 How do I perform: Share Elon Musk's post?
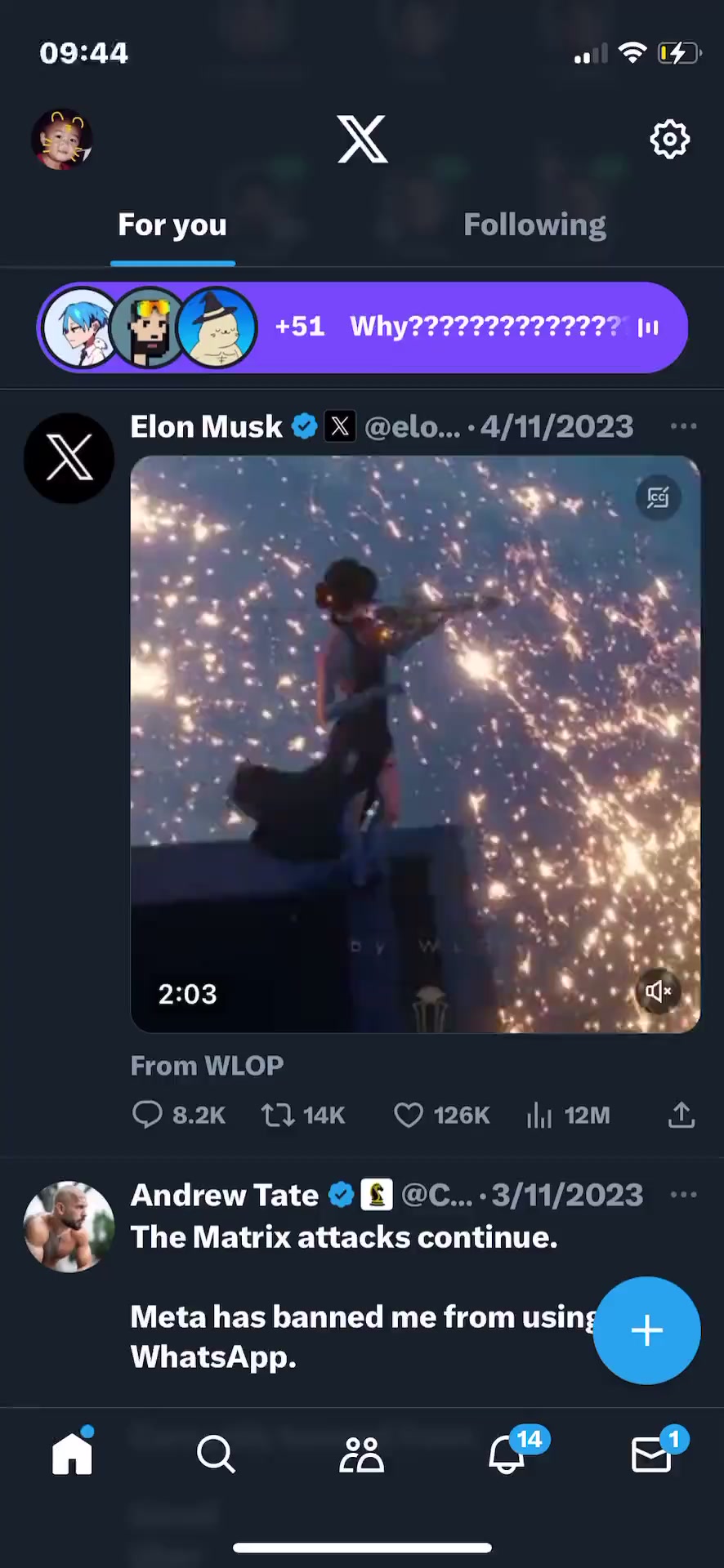[x=681, y=1115]
